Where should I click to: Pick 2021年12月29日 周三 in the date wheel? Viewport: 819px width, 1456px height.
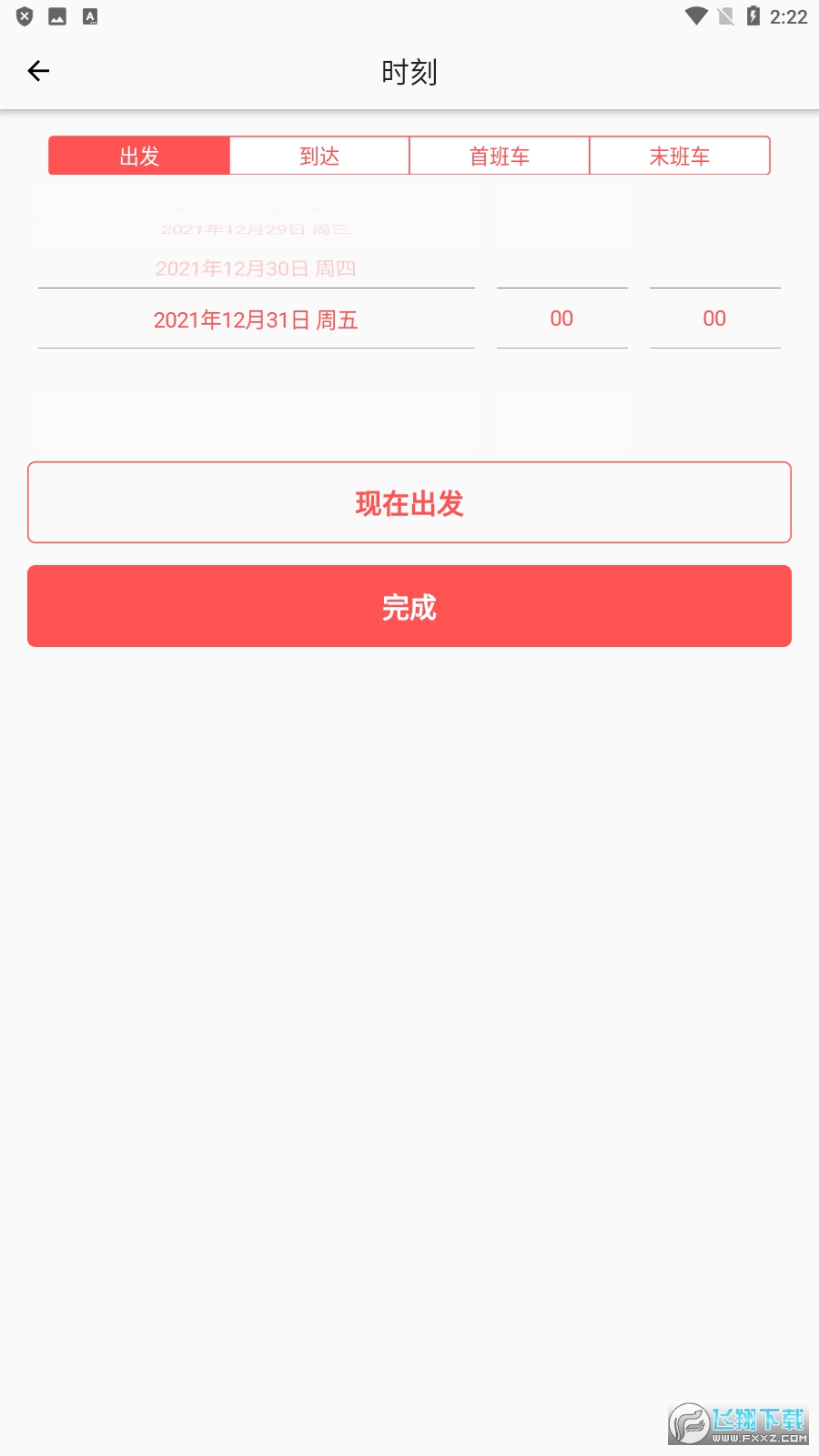256,228
